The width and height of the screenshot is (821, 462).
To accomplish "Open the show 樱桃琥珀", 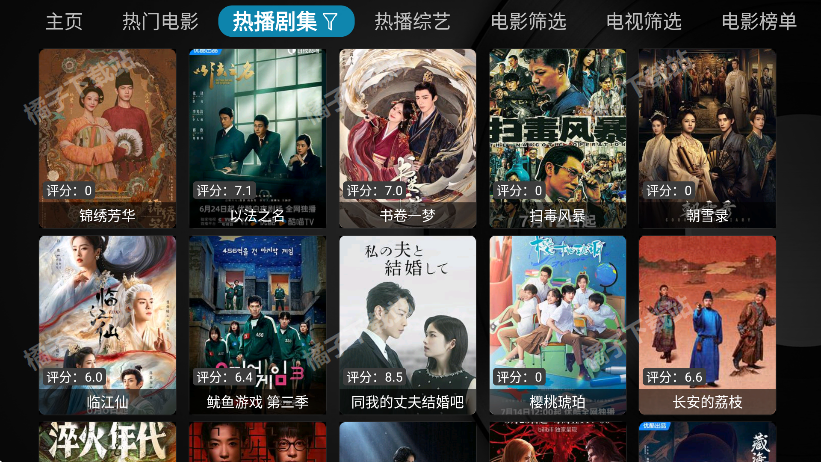I will (557, 324).
